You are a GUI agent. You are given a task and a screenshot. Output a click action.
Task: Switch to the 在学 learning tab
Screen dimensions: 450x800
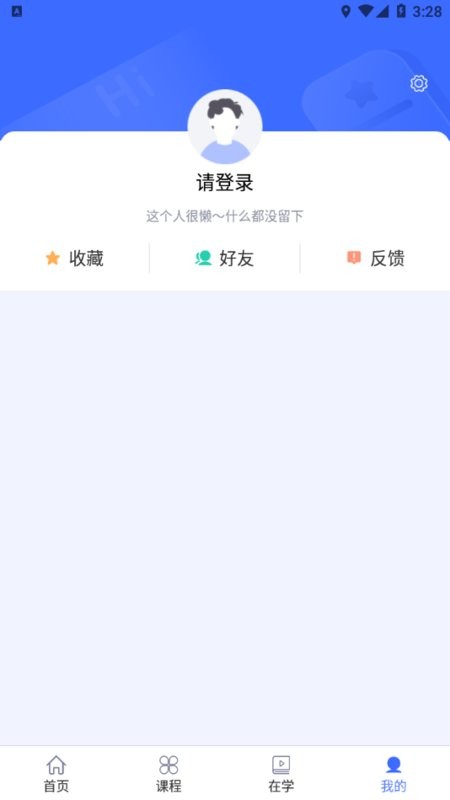point(281,773)
